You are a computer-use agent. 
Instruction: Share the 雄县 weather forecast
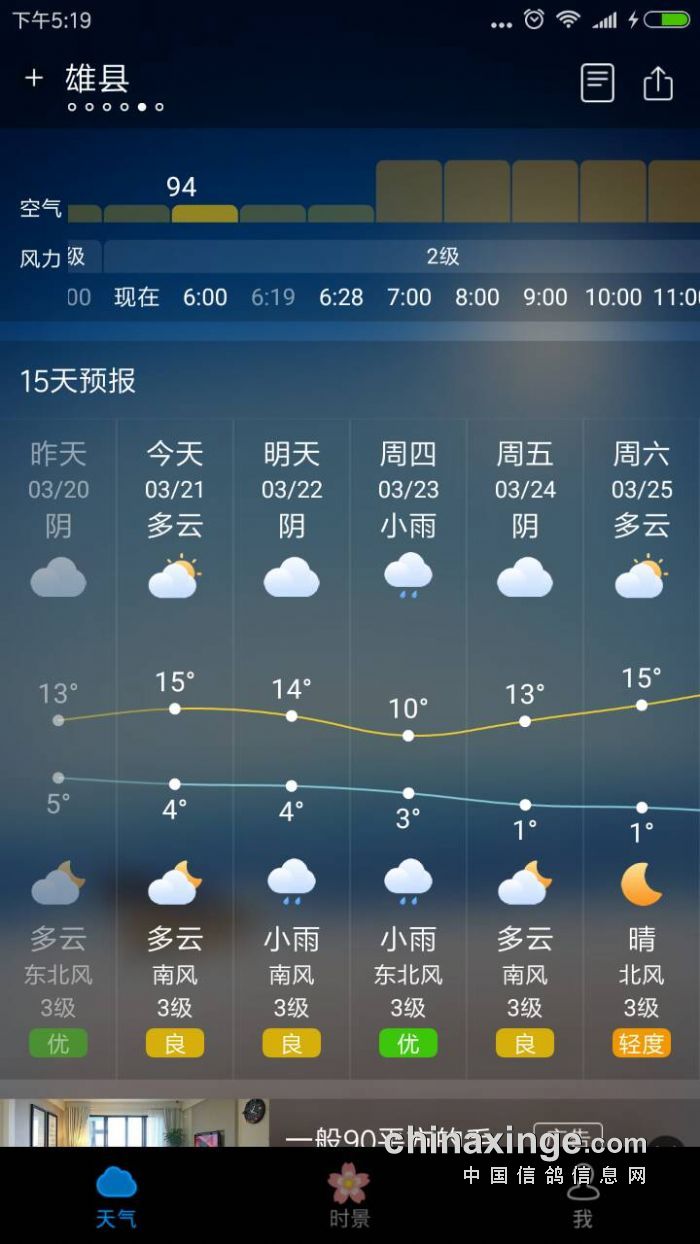658,83
